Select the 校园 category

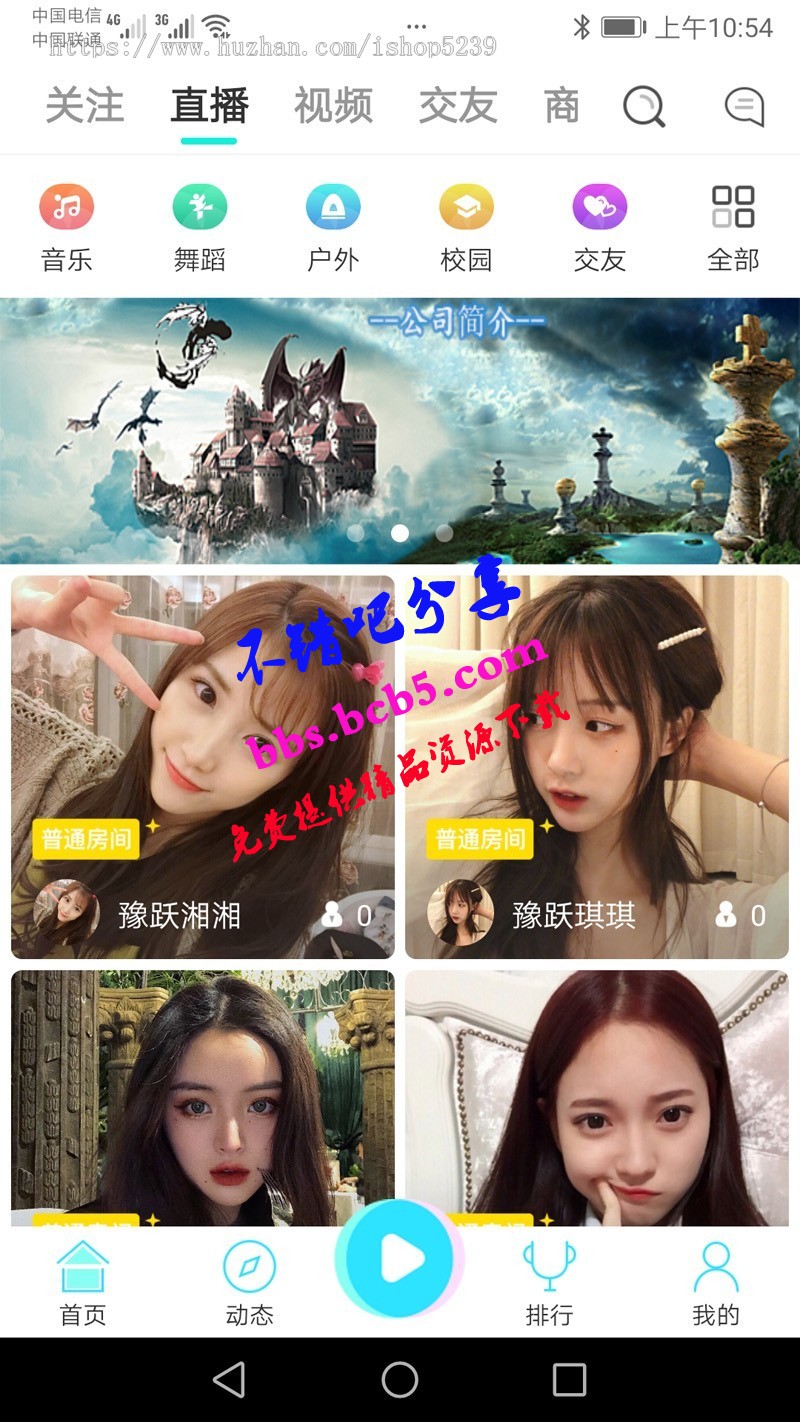(466, 228)
